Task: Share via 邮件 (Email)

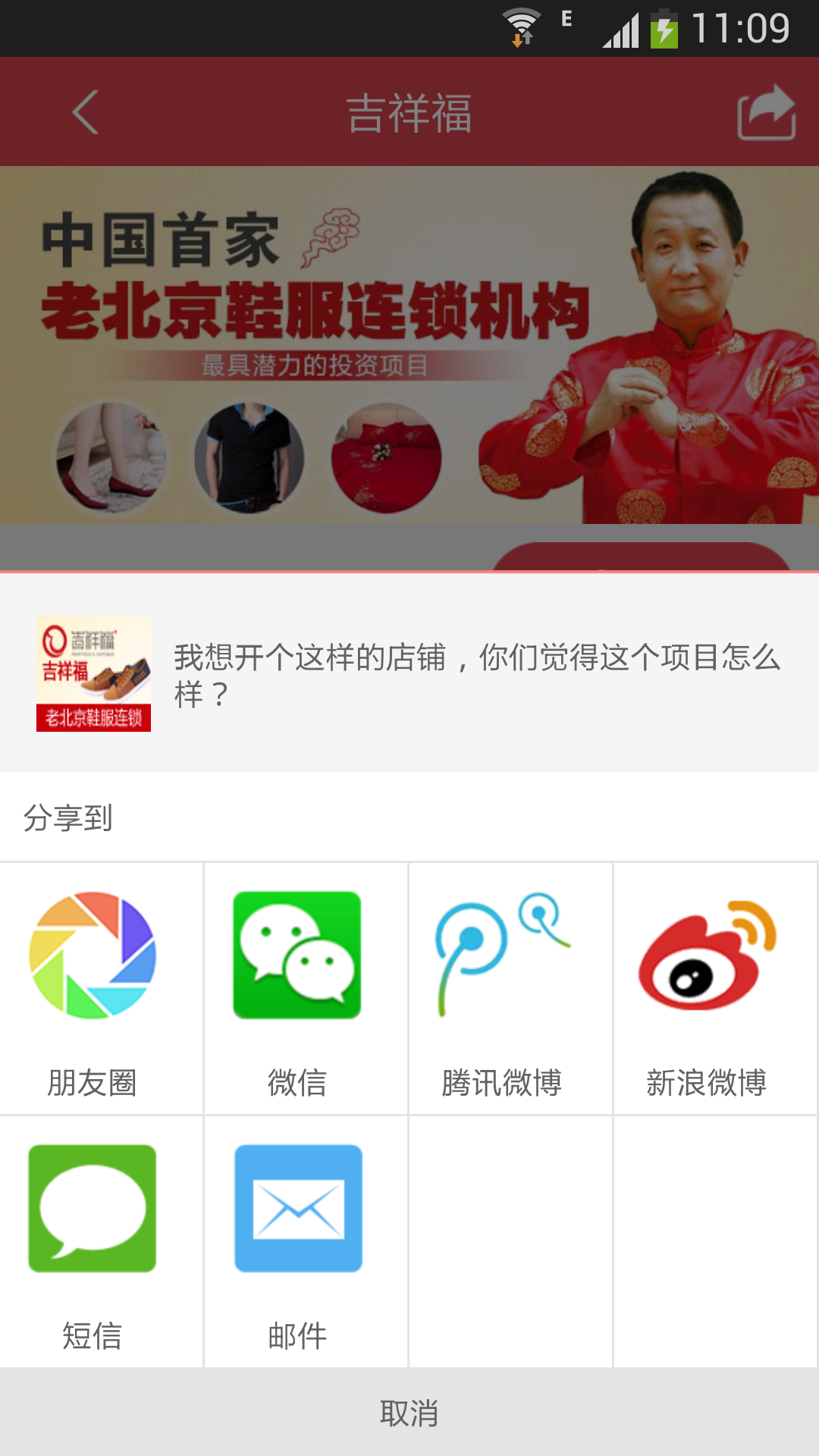Action: click(x=297, y=1240)
